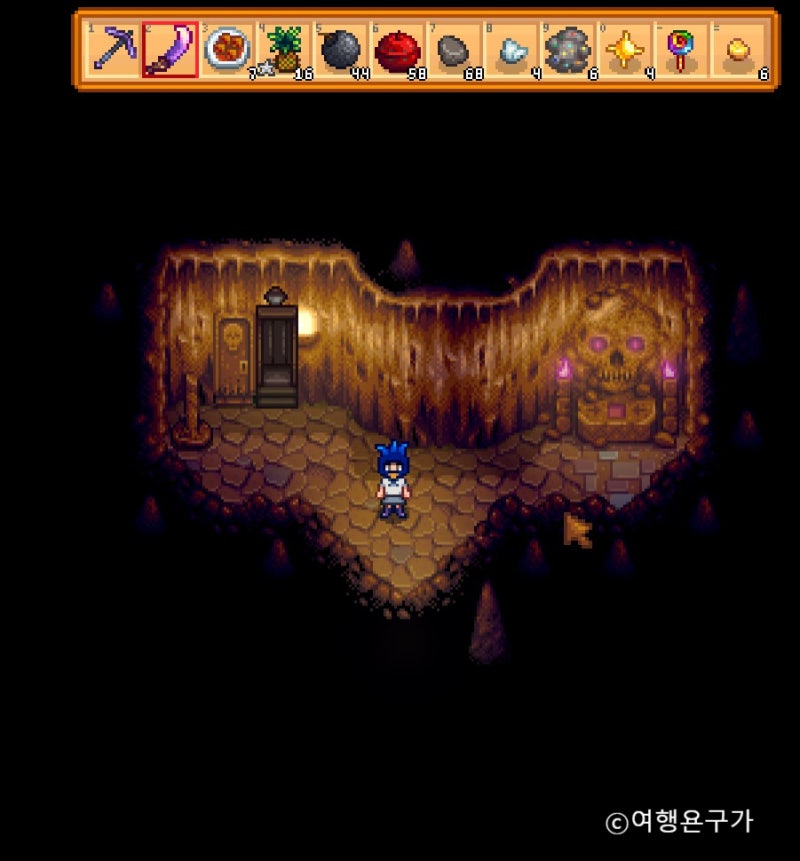
Task: Select the pickaxe in the toolbar
Action: click(x=114, y=50)
